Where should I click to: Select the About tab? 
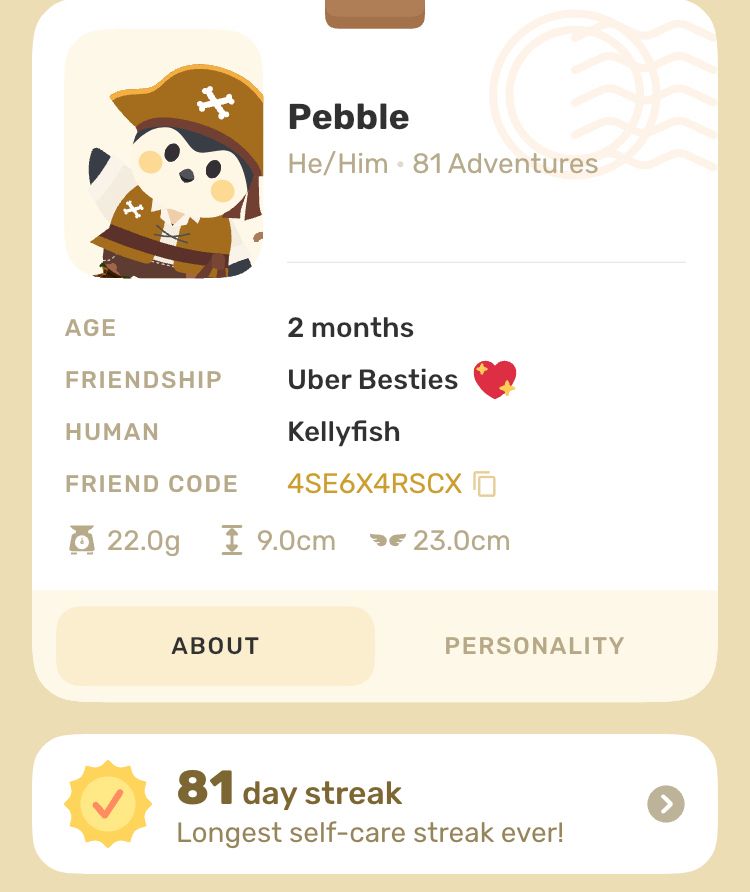tap(215, 646)
